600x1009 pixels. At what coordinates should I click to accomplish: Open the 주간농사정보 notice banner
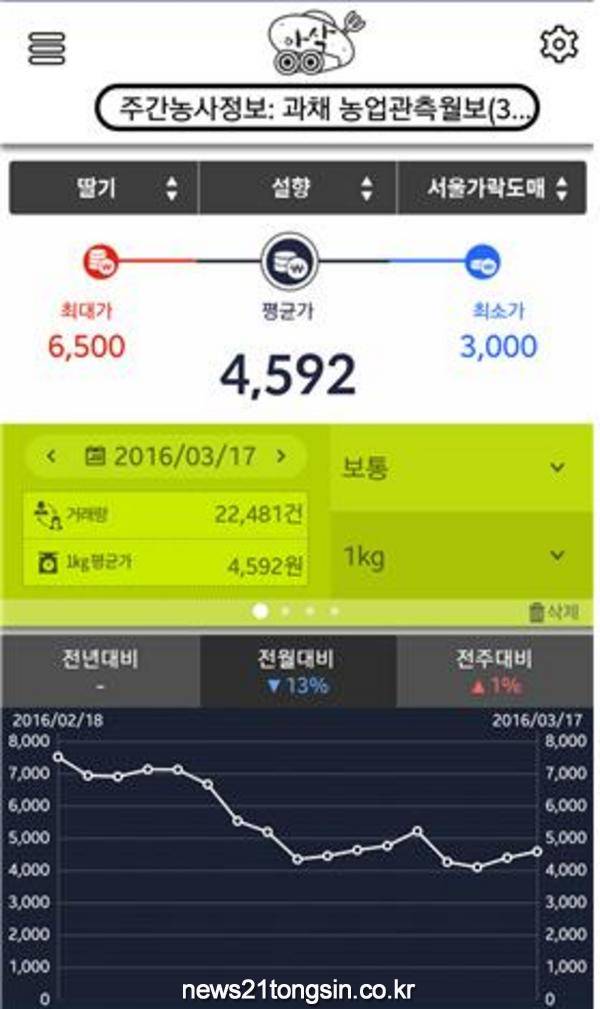[x=318, y=110]
